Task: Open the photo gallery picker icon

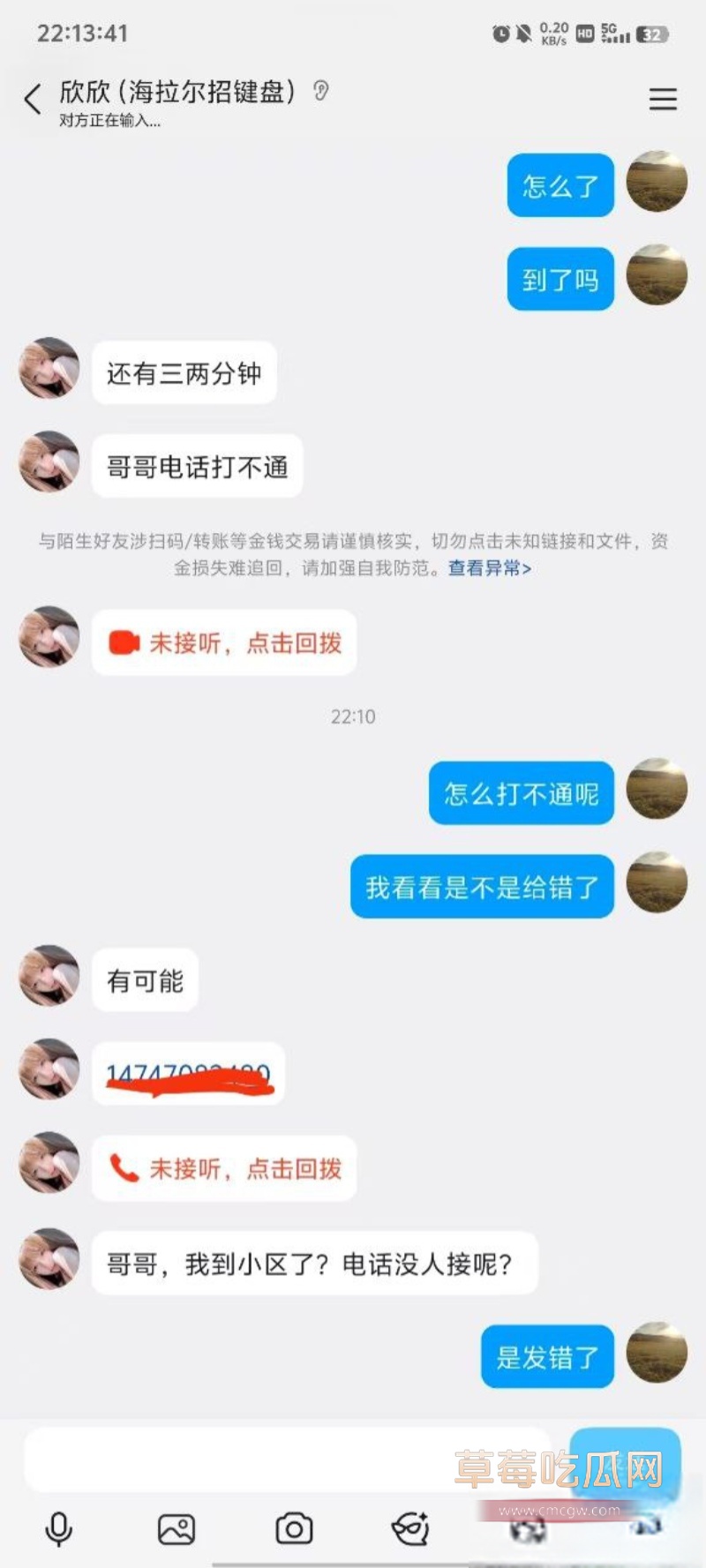Action: (x=176, y=1529)
